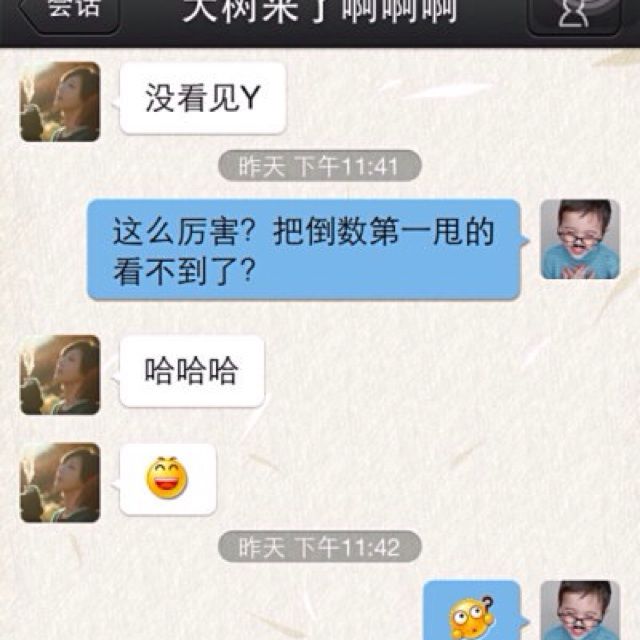Screen dimensions: 640x640
Task: Open chat details via the person icon
Action: point(571,12)
